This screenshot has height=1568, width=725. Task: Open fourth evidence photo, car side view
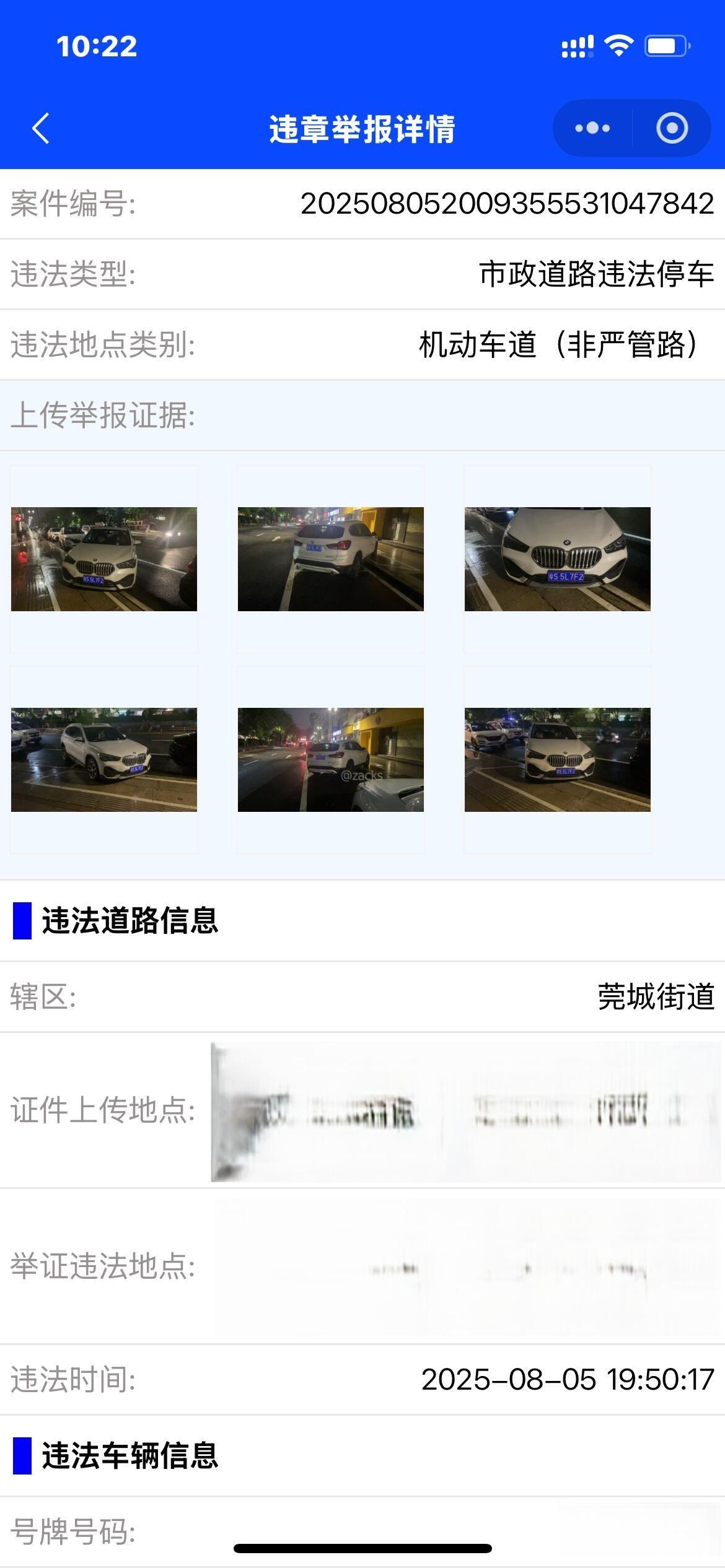(x=104, y=760)
